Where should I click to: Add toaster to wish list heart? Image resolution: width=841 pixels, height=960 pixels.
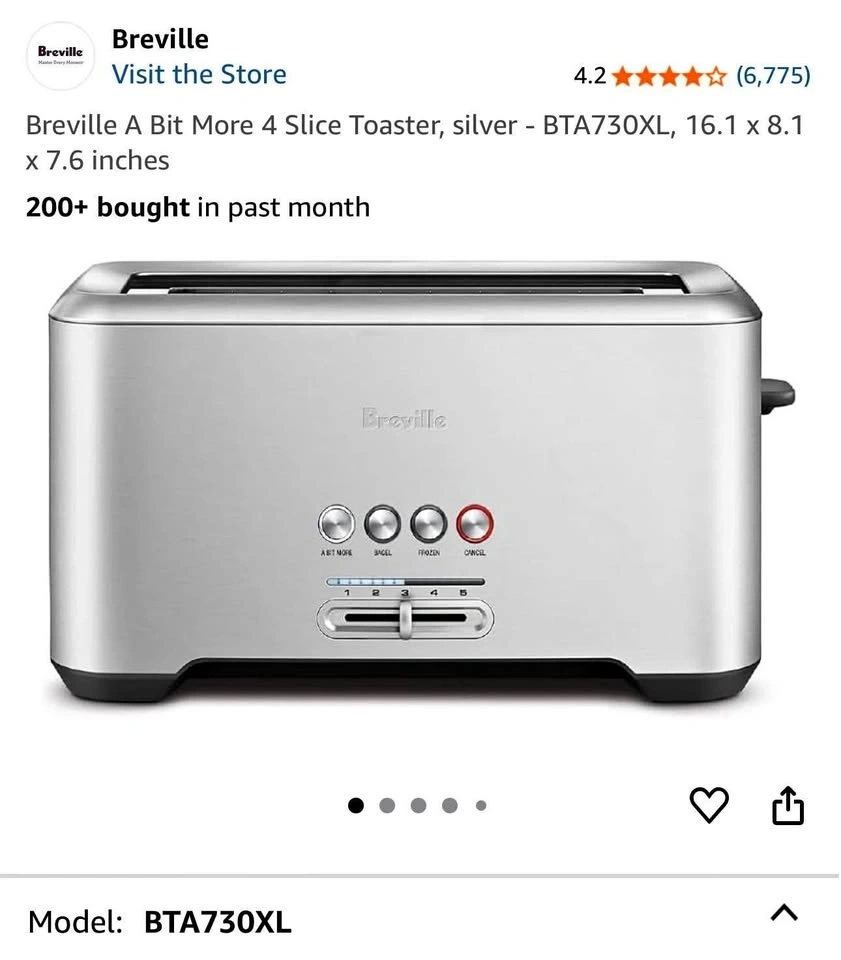[710, 805]
